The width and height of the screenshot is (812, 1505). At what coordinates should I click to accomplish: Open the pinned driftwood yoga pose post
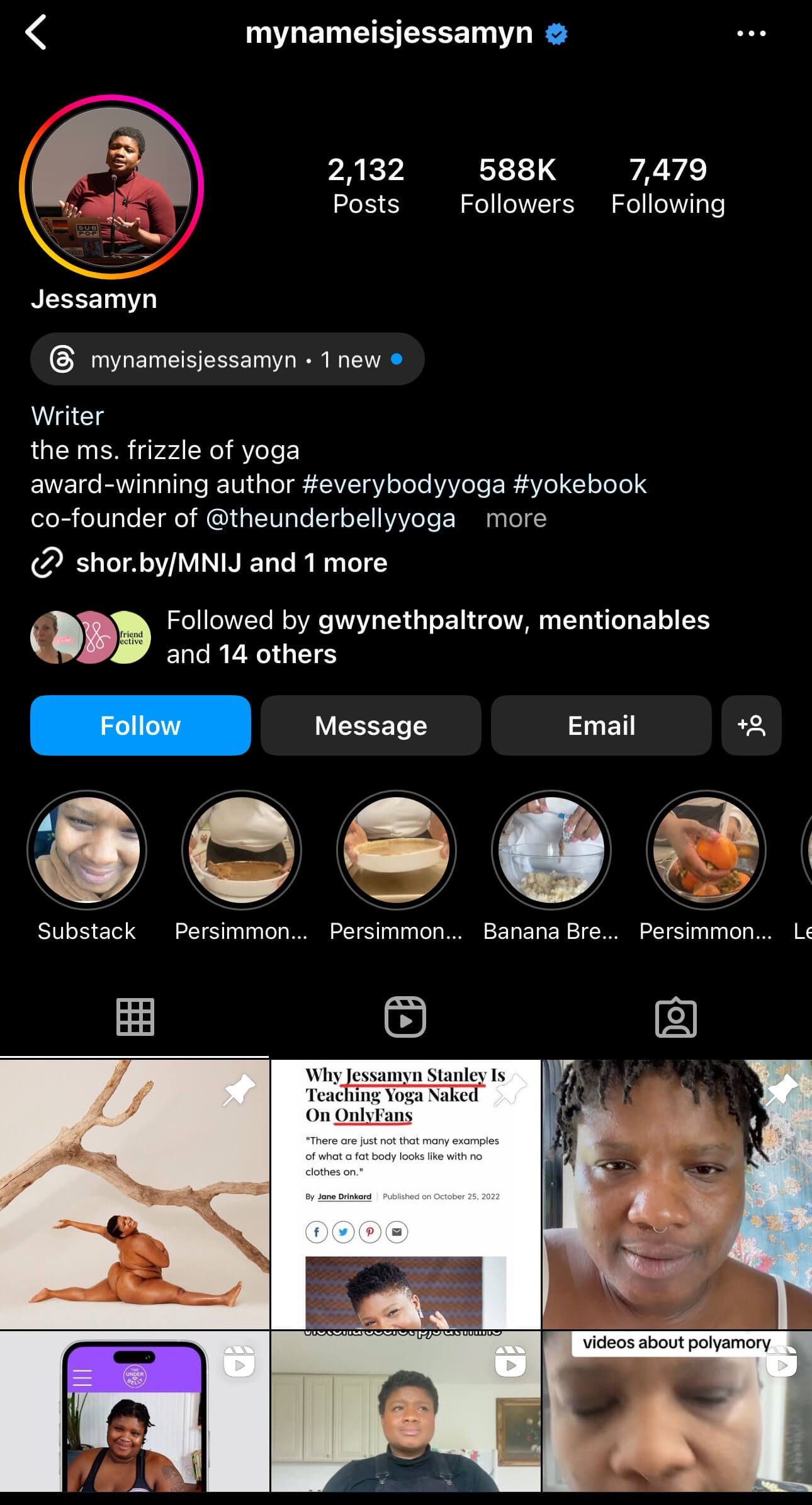pyautogui.click(x=135, y=1195)
